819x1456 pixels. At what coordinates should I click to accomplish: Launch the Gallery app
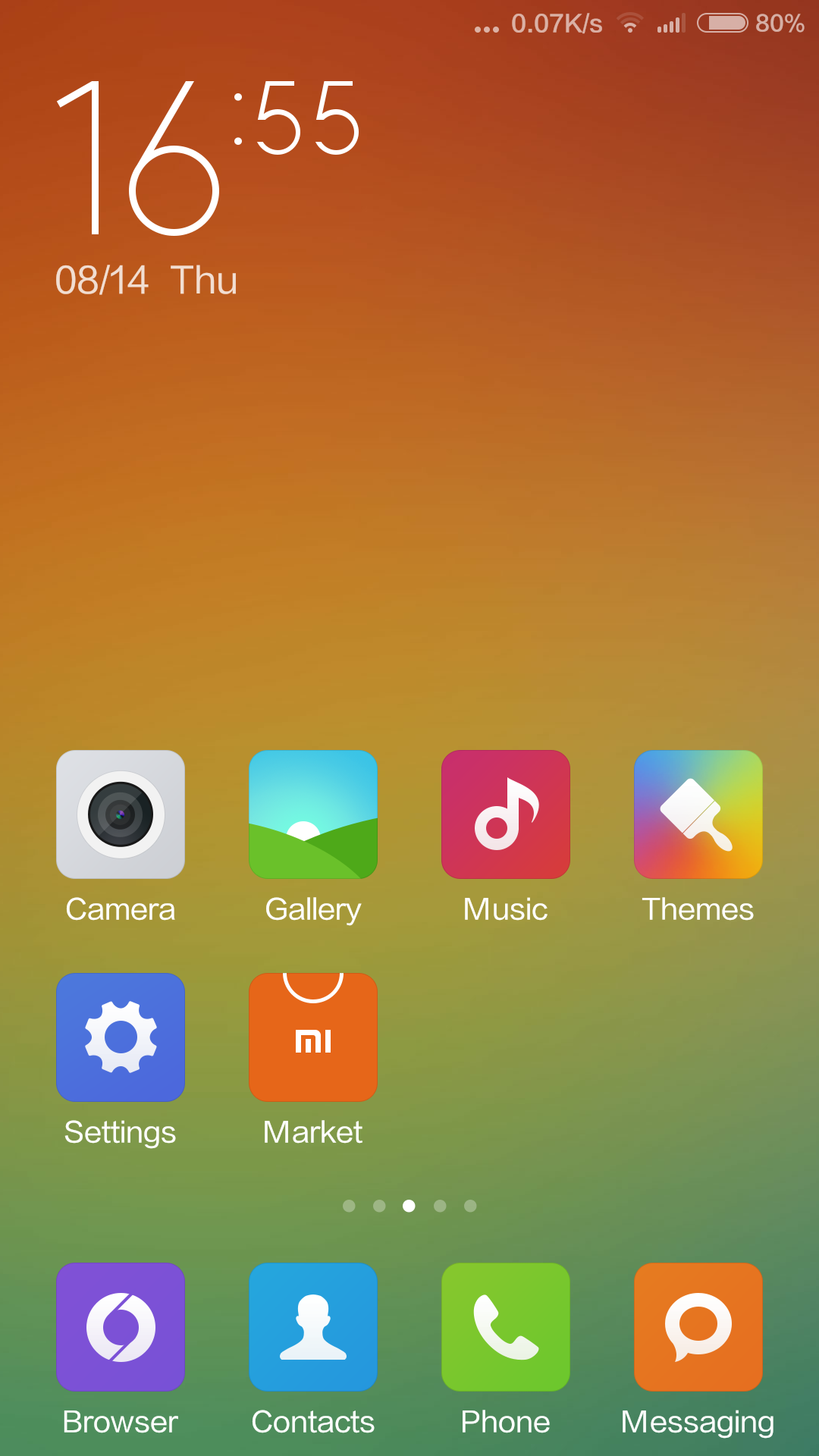pyautogui.click(x=313, y=814)
